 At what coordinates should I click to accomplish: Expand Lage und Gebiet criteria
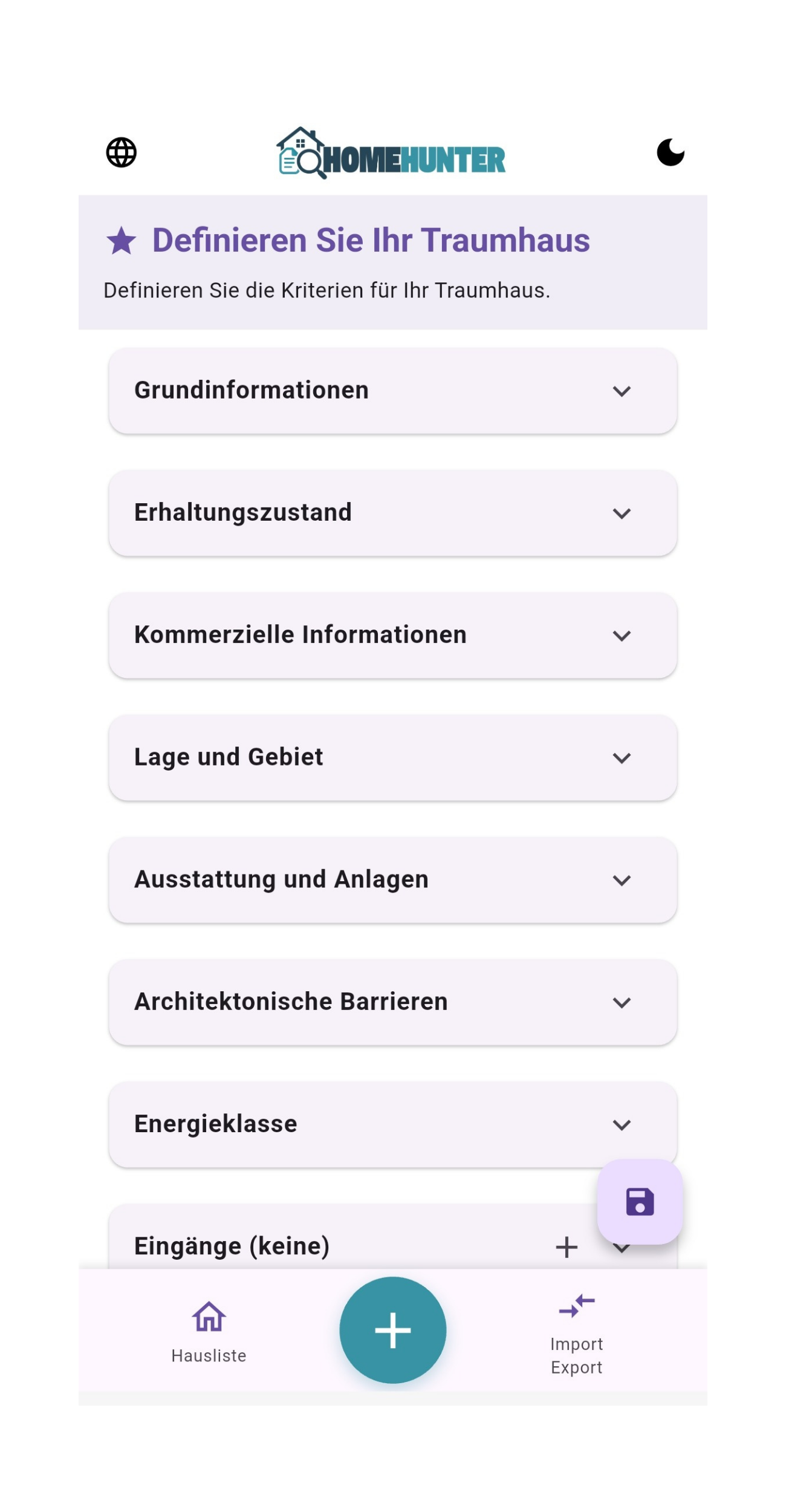point(392,757)
